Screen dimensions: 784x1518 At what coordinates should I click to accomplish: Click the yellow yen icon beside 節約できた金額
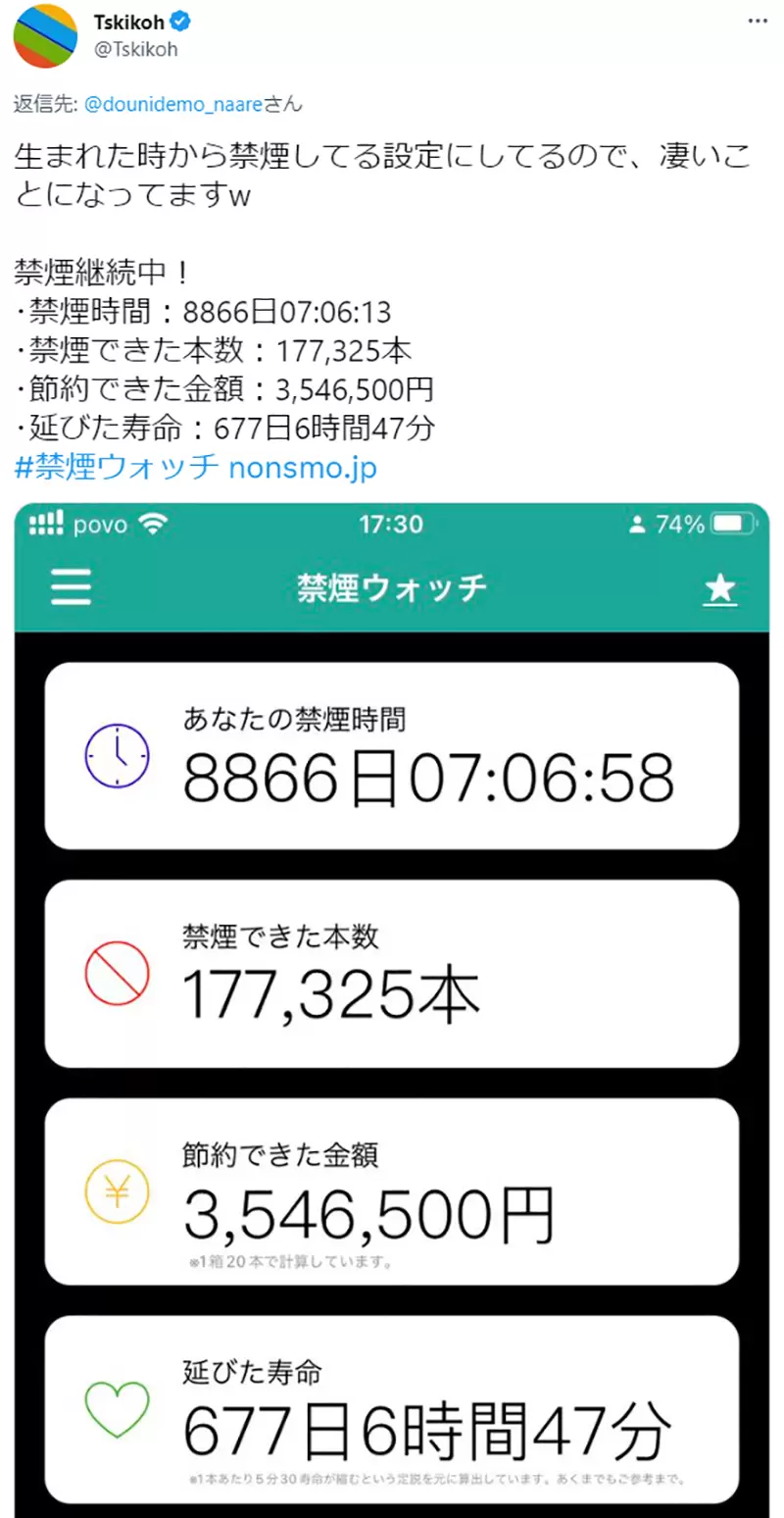(x=118, y=1192)
